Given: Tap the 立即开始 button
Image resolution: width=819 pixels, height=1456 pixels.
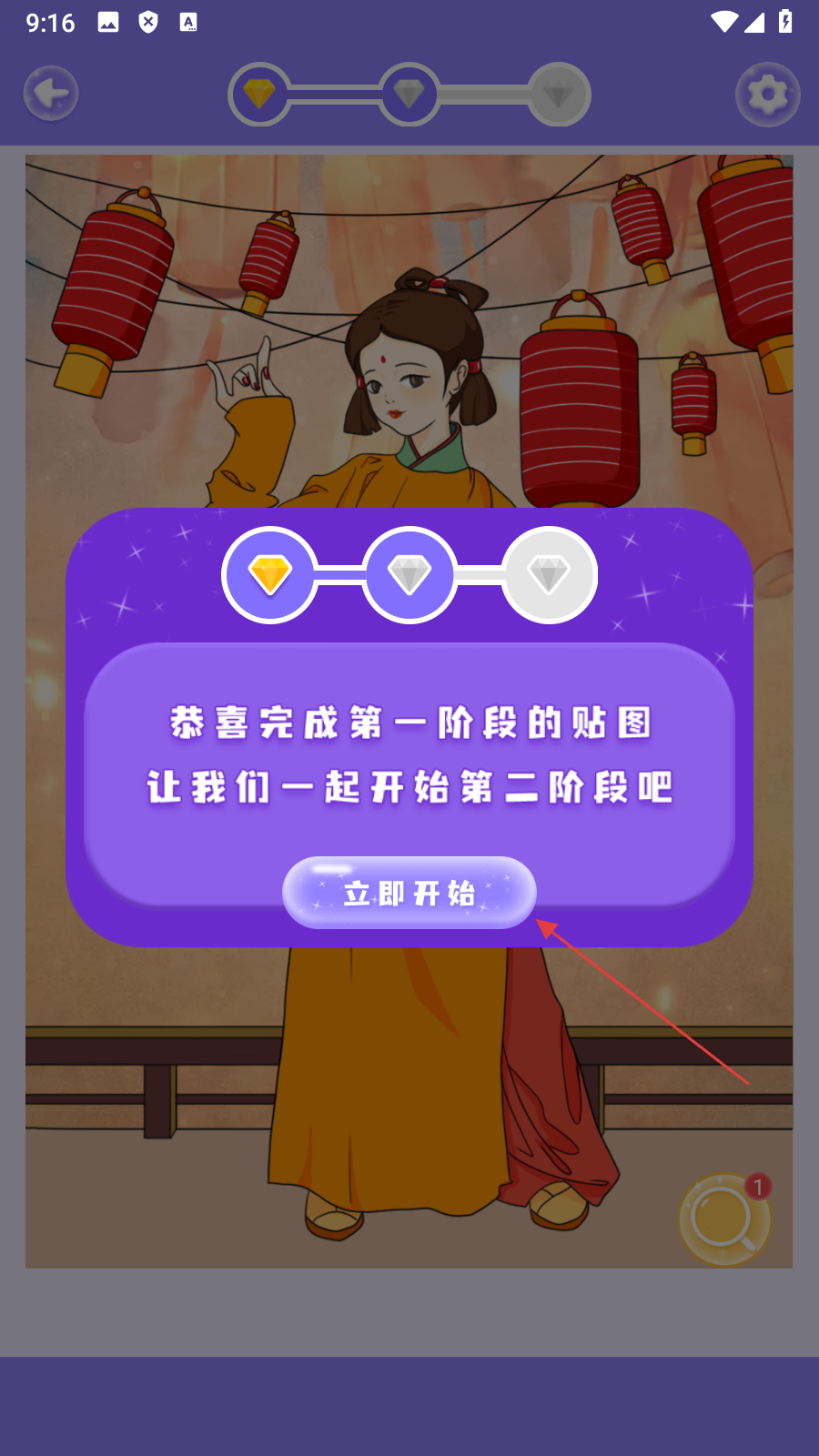Looking at the screenshot, I should [409, 893].
